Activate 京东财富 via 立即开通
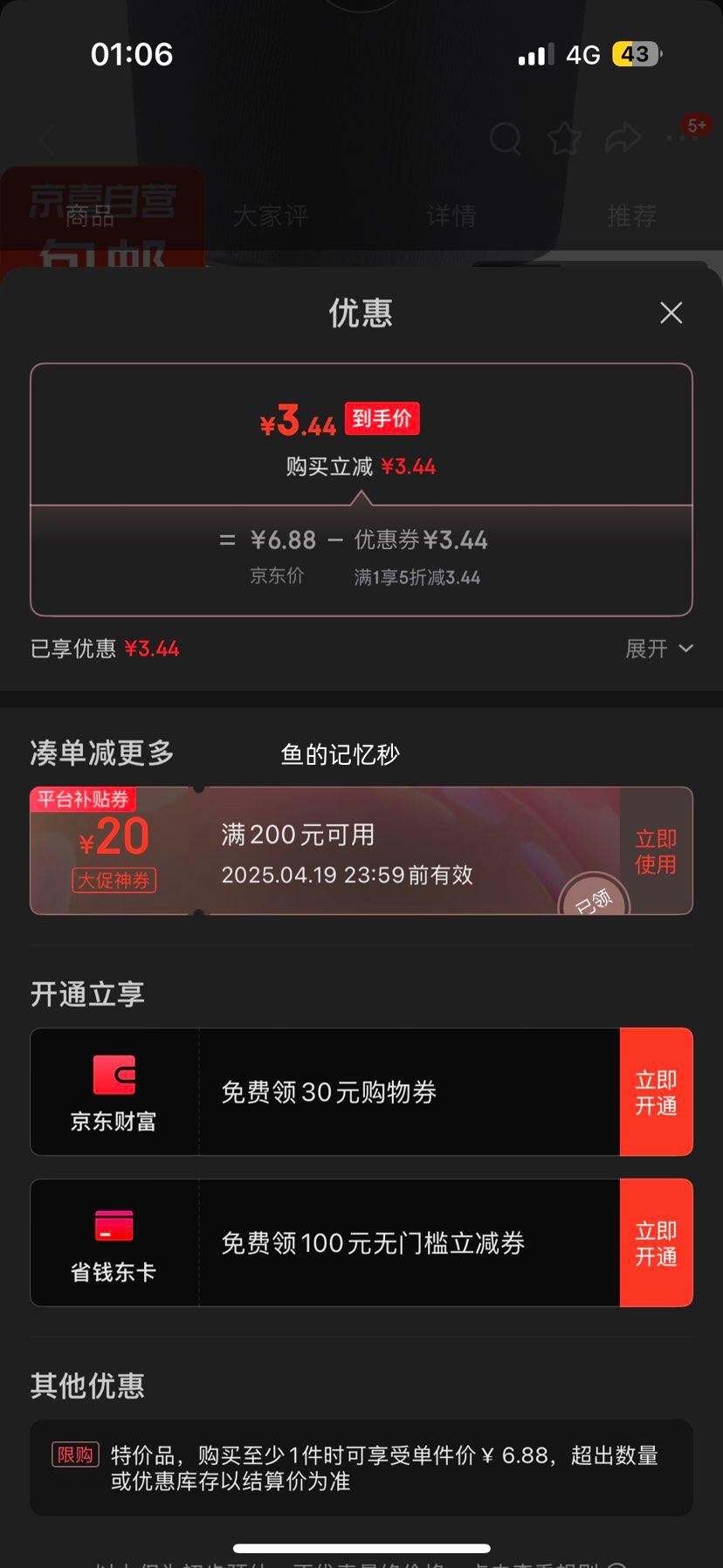Image resolution: width=723 pixels, height=1568 pixels. click(x=656, y=1092)
